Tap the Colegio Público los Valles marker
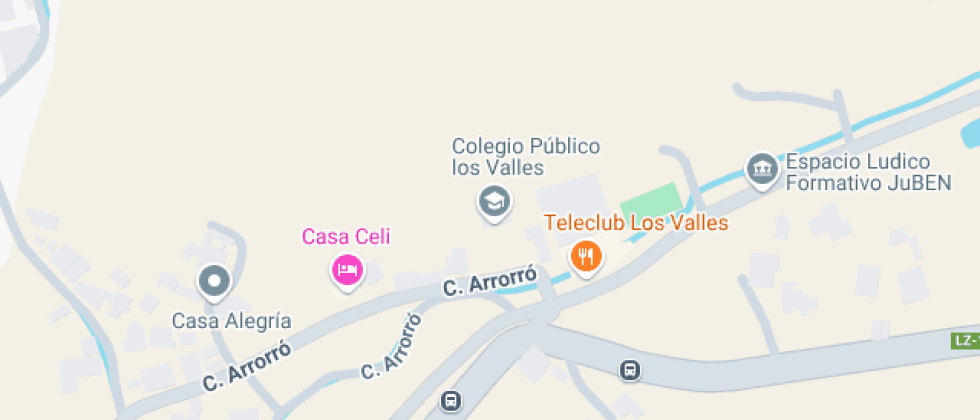The width and height of the screenshot is (980, 420). [x=492, y=202]
